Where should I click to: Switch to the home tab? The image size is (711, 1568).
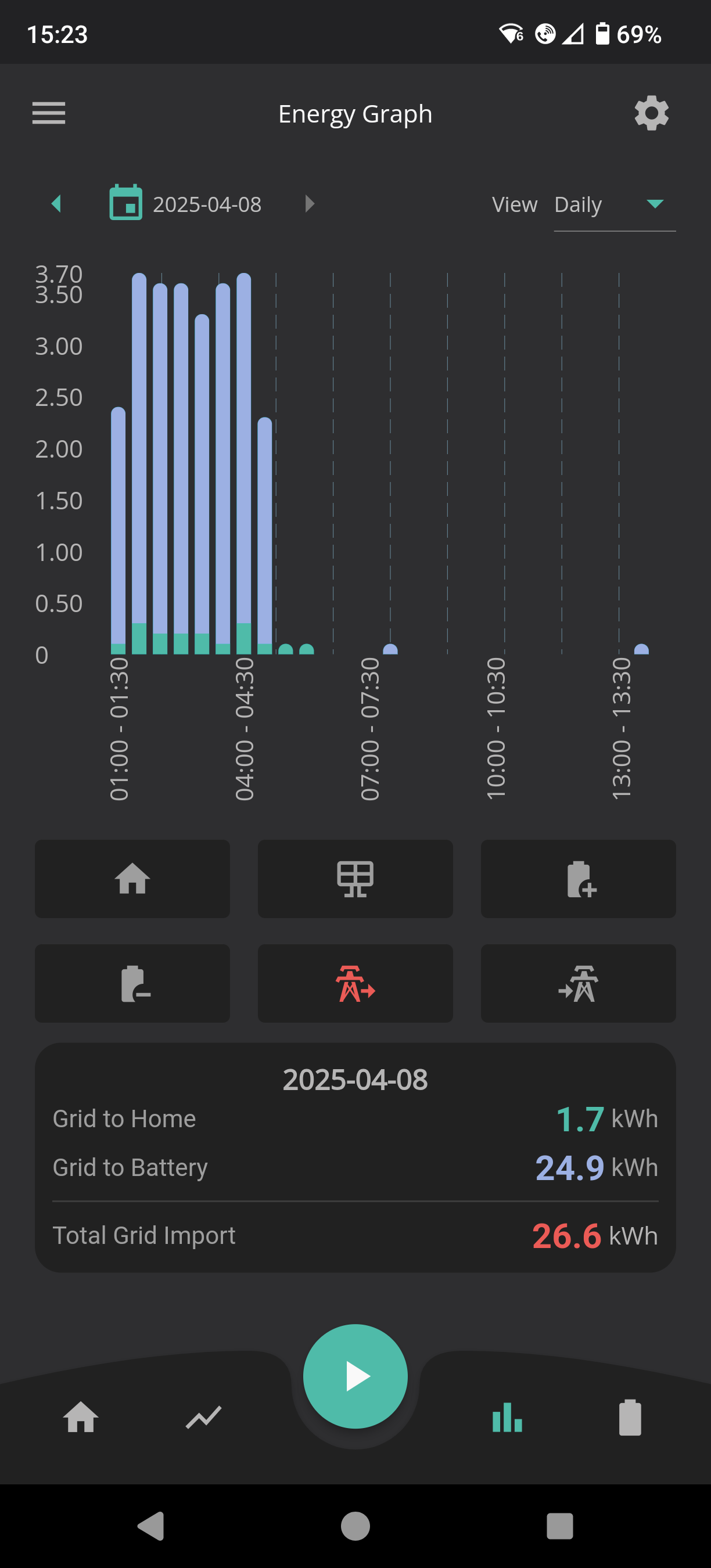pyautogui.click(x=81, y=1418)
